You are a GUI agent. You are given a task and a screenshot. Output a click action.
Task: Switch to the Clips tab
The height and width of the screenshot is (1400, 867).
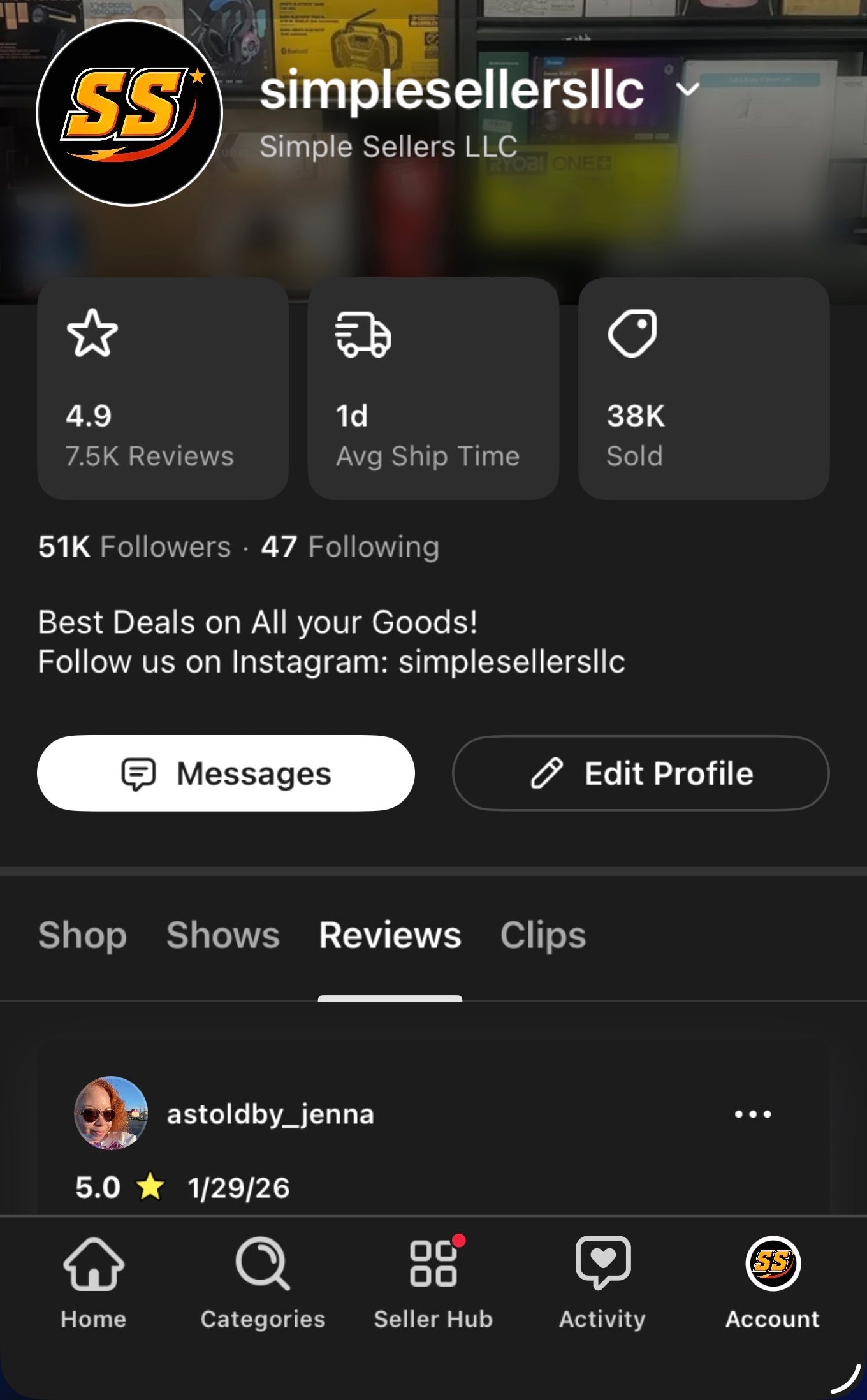click(543, 935)
